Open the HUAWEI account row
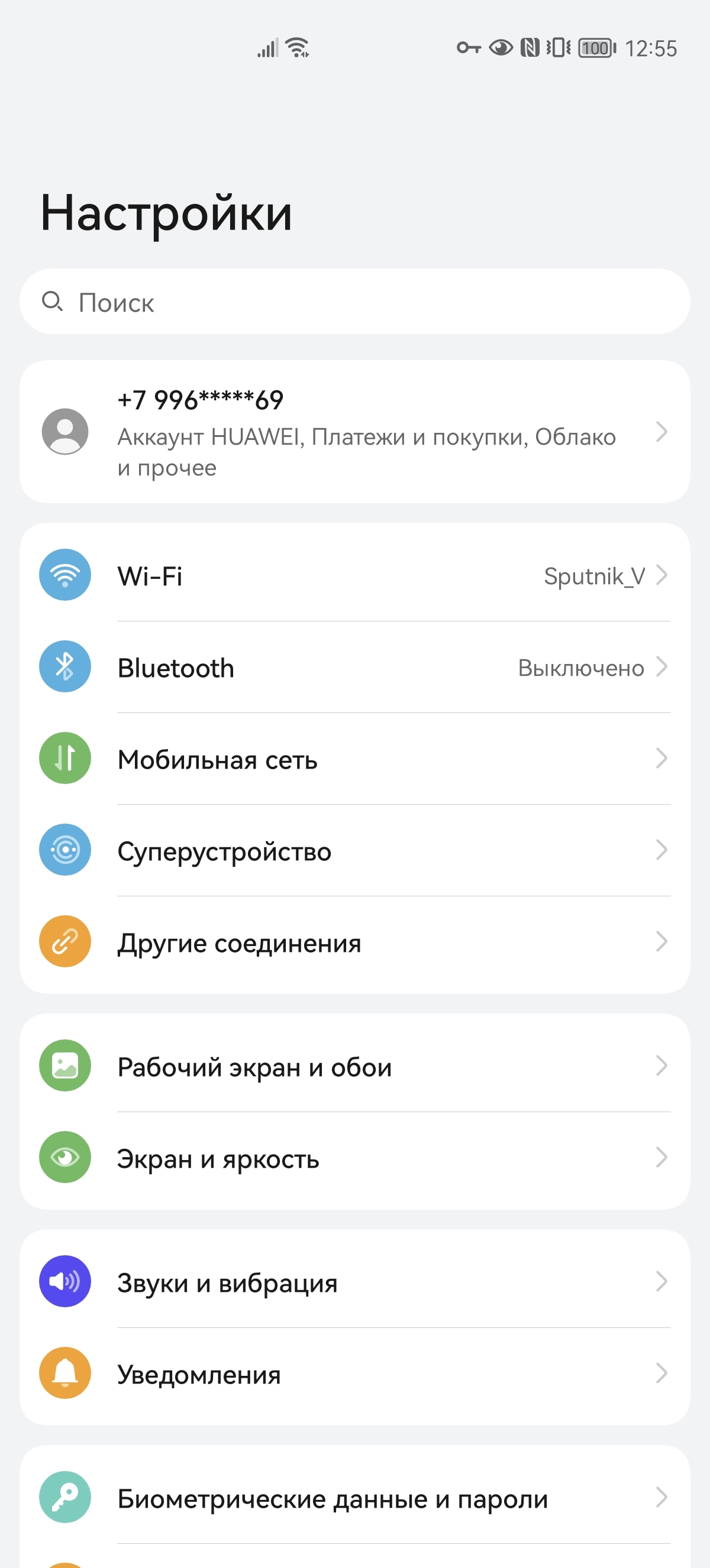Viewport: 710px width, 1568px height. (354, 432)
